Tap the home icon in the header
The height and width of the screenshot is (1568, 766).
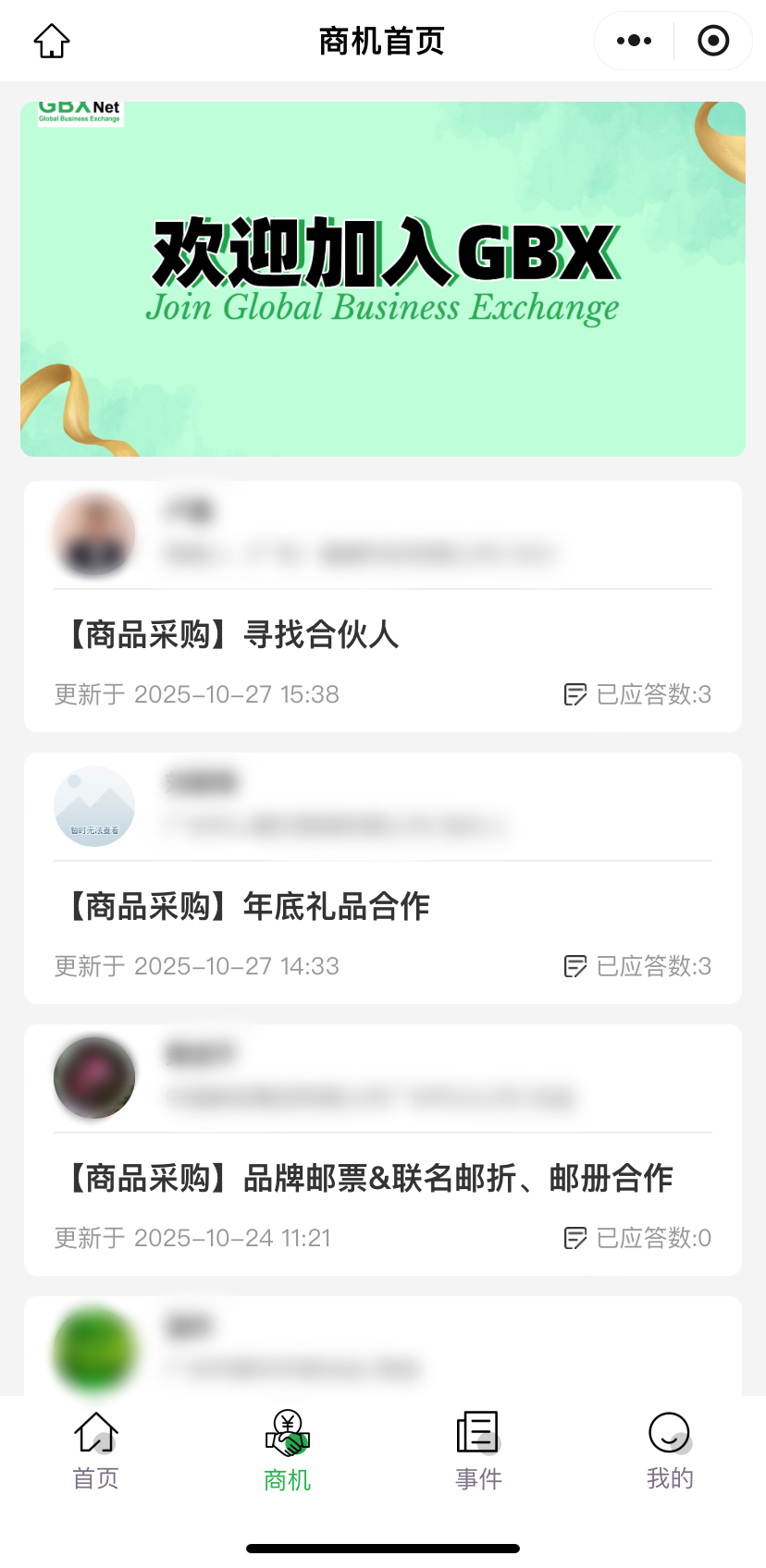[52, 41]
